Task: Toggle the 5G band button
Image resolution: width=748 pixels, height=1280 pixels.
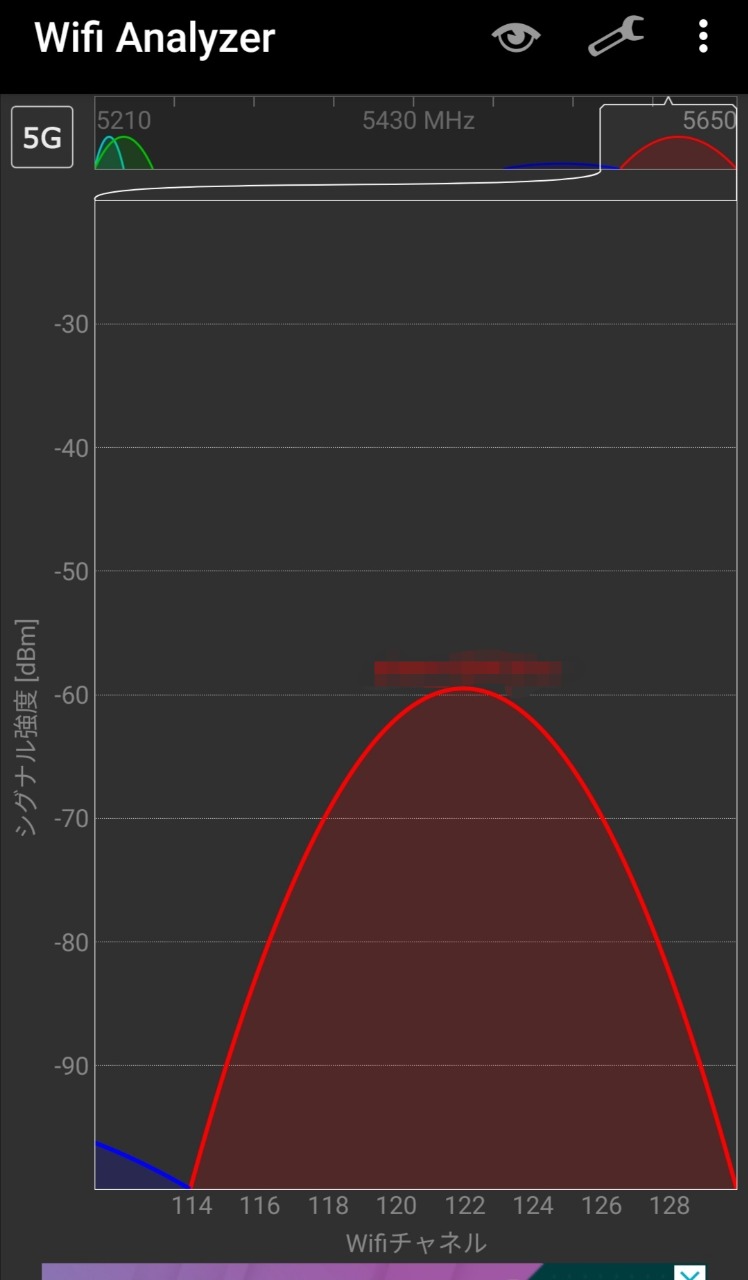Action: (42, 137)
